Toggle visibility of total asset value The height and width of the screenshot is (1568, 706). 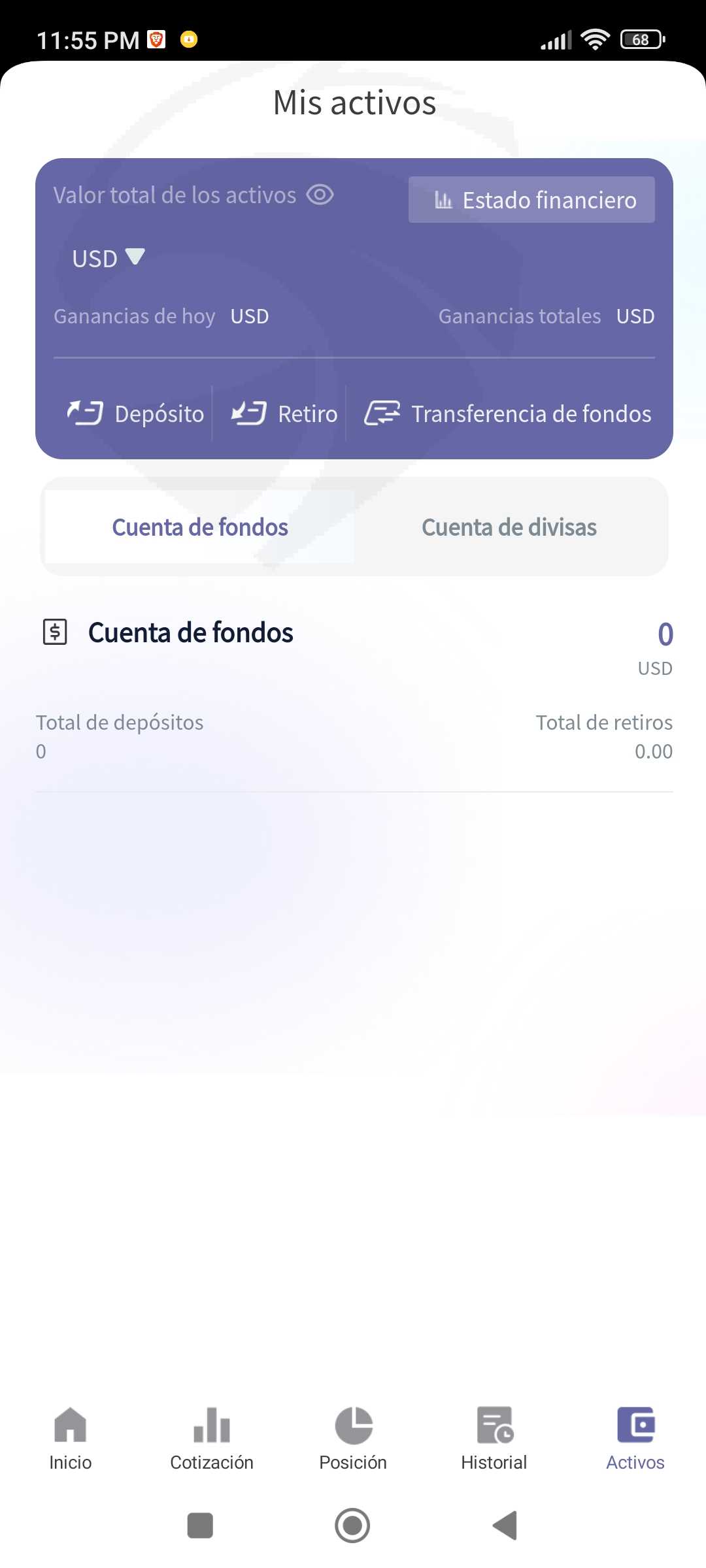pos(320,195)
